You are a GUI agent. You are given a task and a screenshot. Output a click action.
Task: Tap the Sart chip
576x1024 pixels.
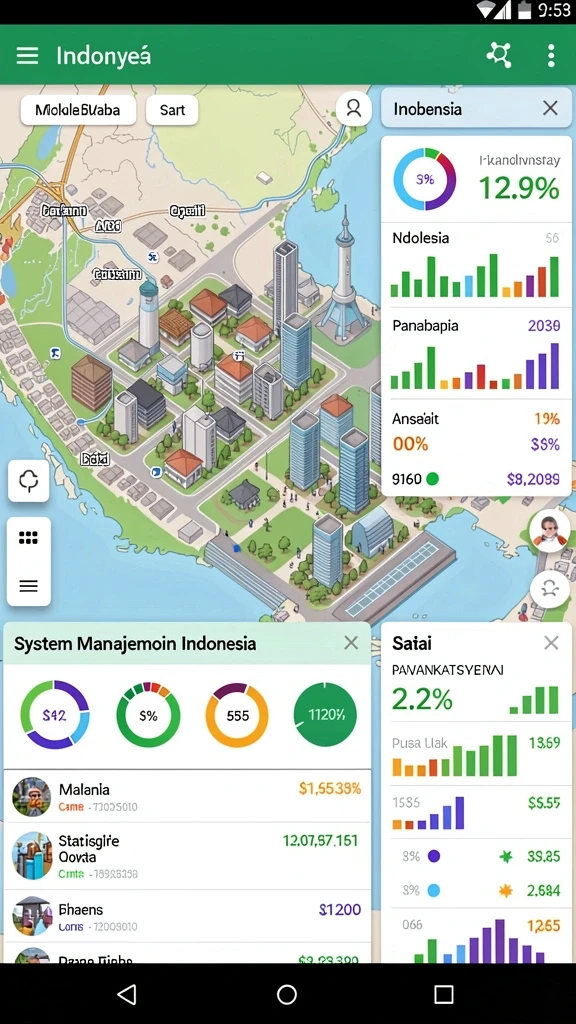(172, 110)
